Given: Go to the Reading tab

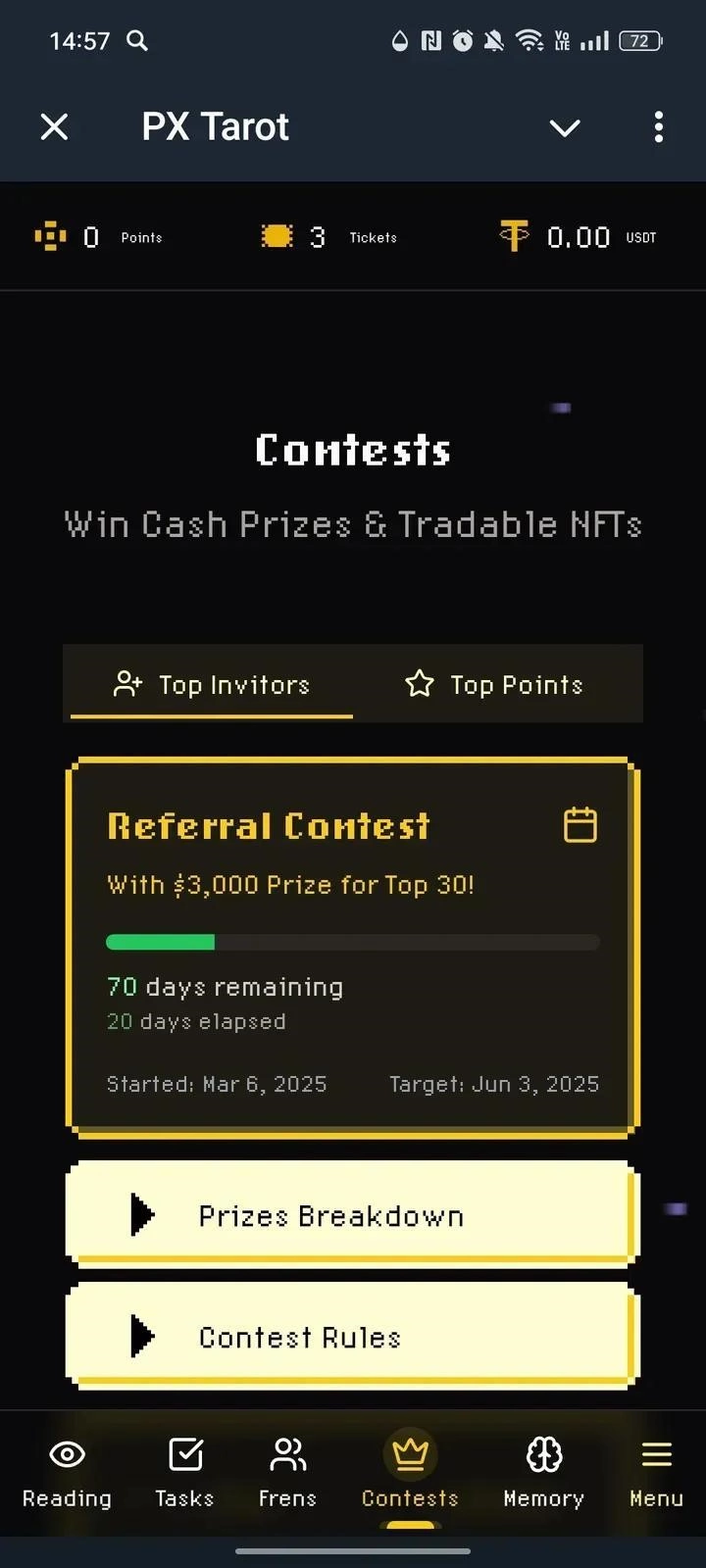Looking at the screenshot, I should [67, 1472].
